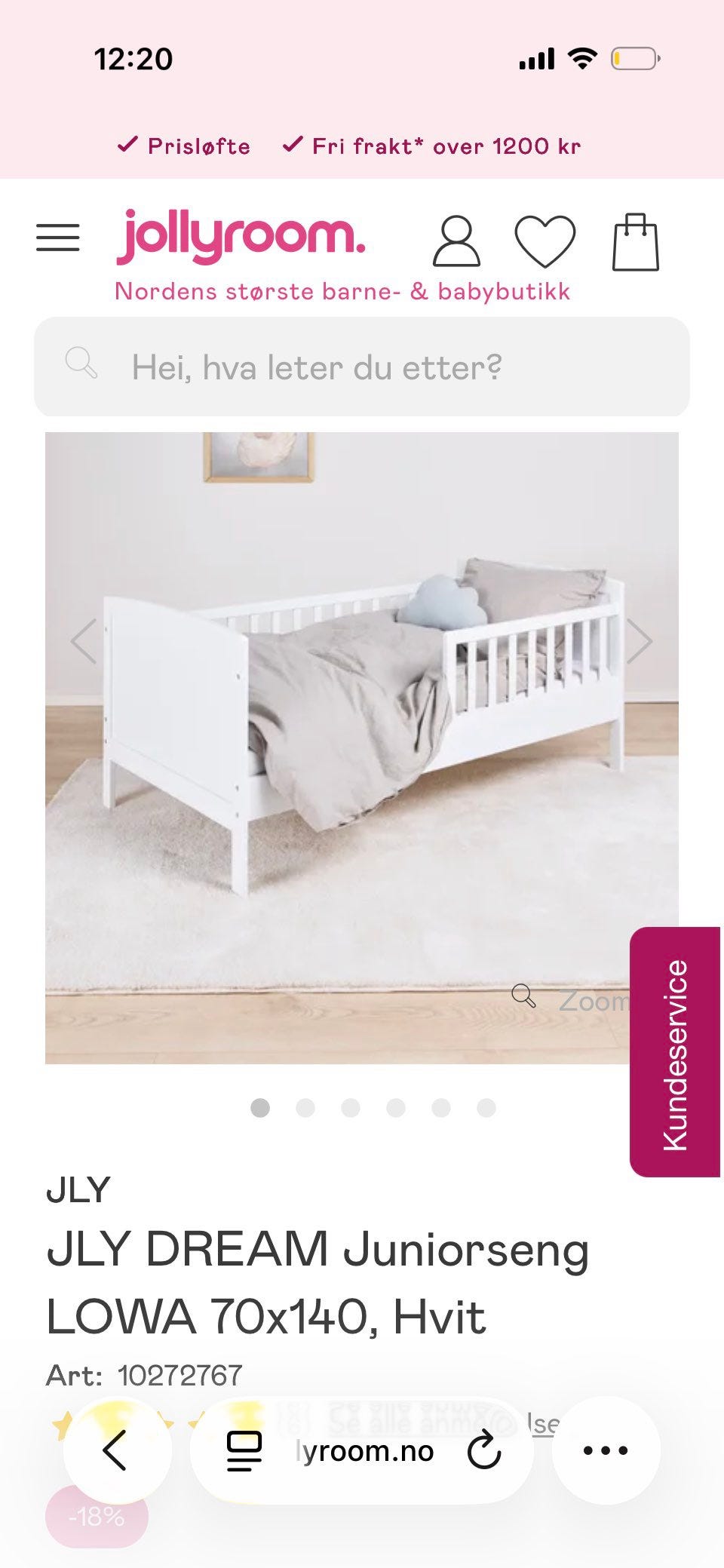The width and height of the screenshot is (724, 1568).
Task: Select the second image indicator dot
Action: [305, 1108]
